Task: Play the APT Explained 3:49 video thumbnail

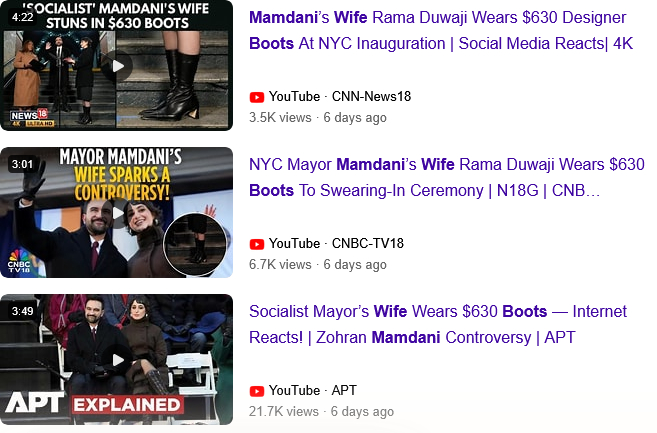Action: [x=117, y=359]
